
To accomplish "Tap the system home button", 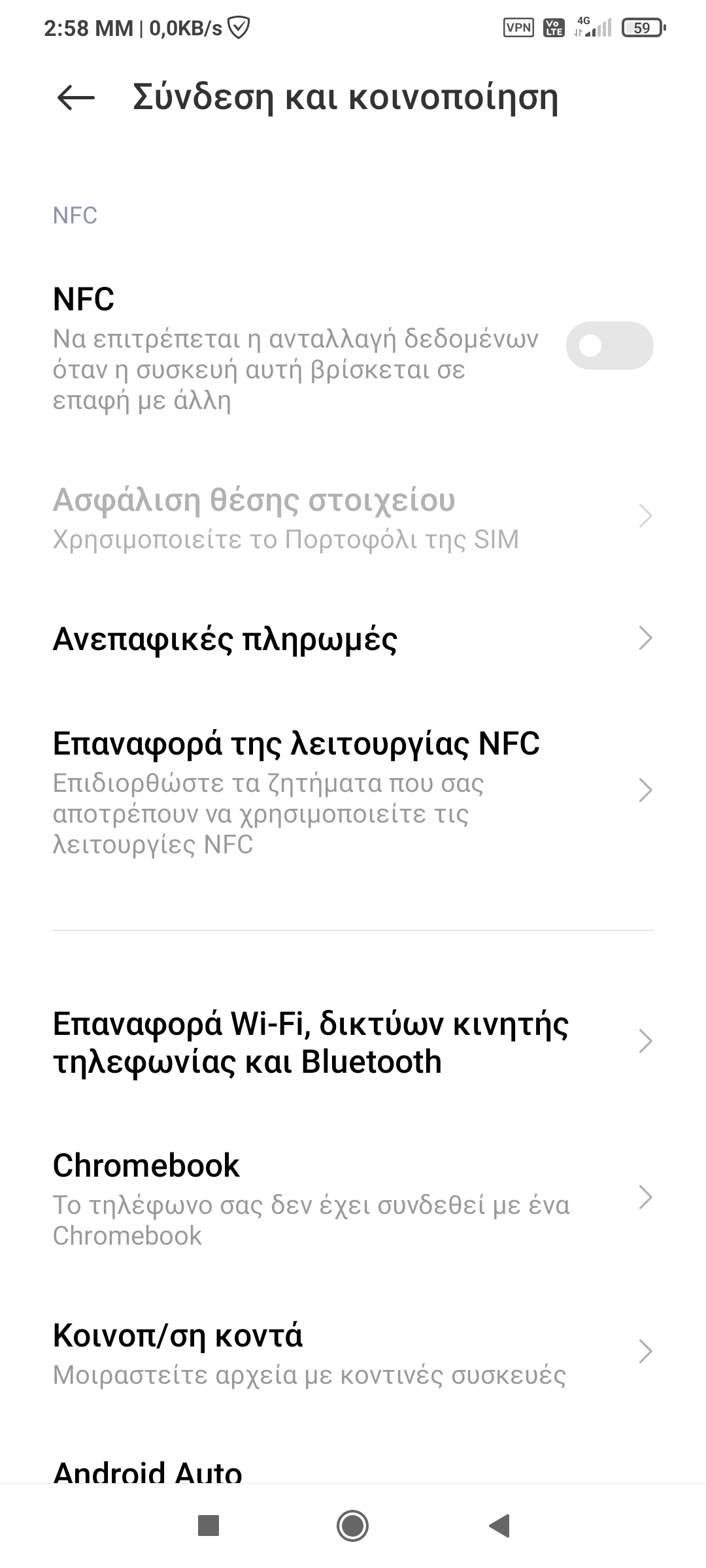I will [x=352, y=1526].
